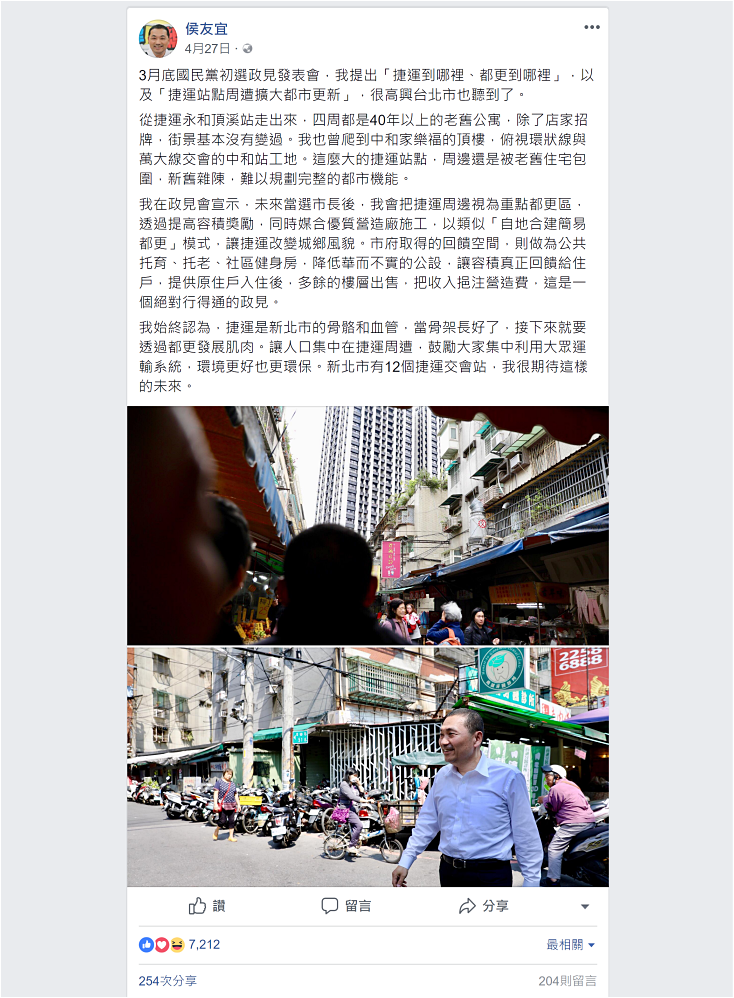Viewport: 734px width, 998px height.
Task: Like the post with 讚 button
Action: click(x=207, y=906)
